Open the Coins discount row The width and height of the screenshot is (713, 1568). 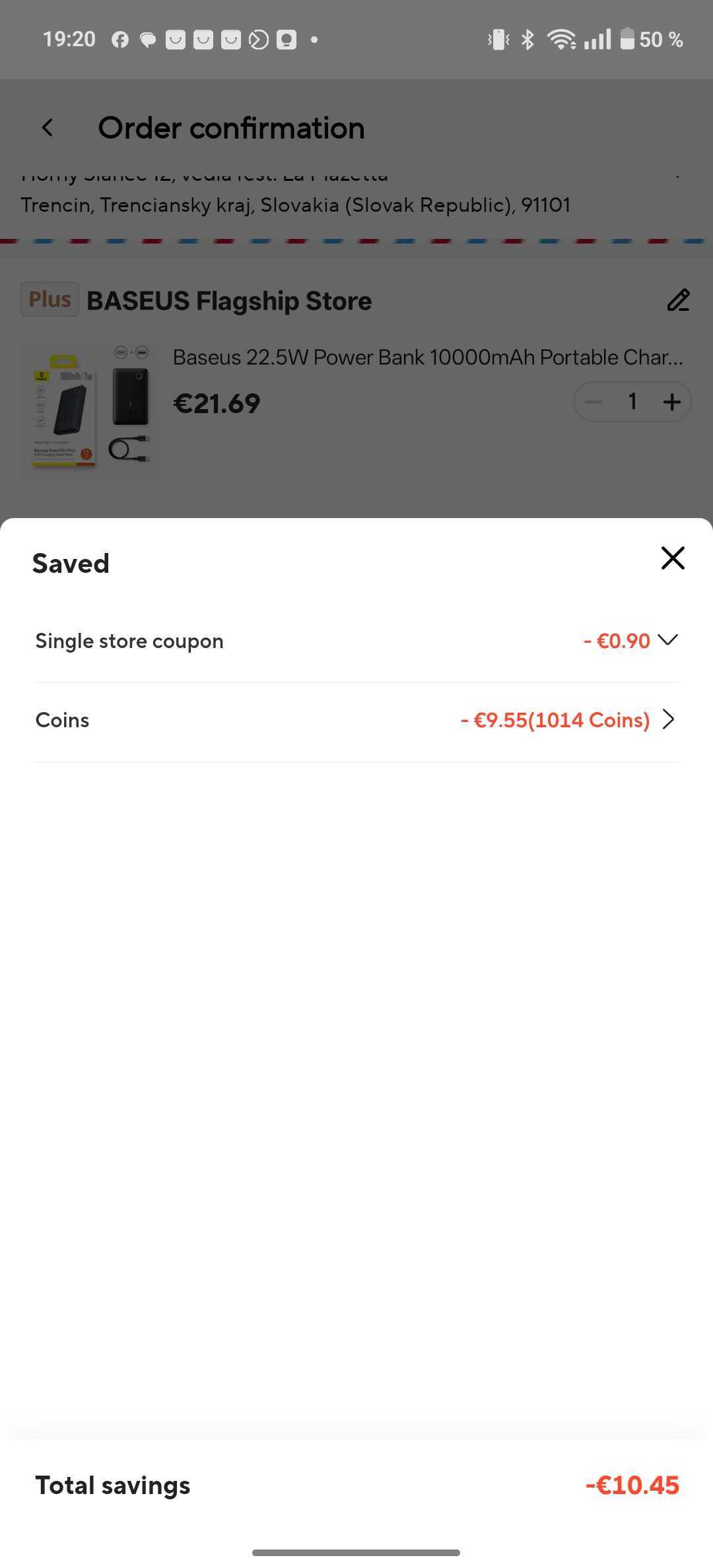pyautogui.click(x=667, y=719)
